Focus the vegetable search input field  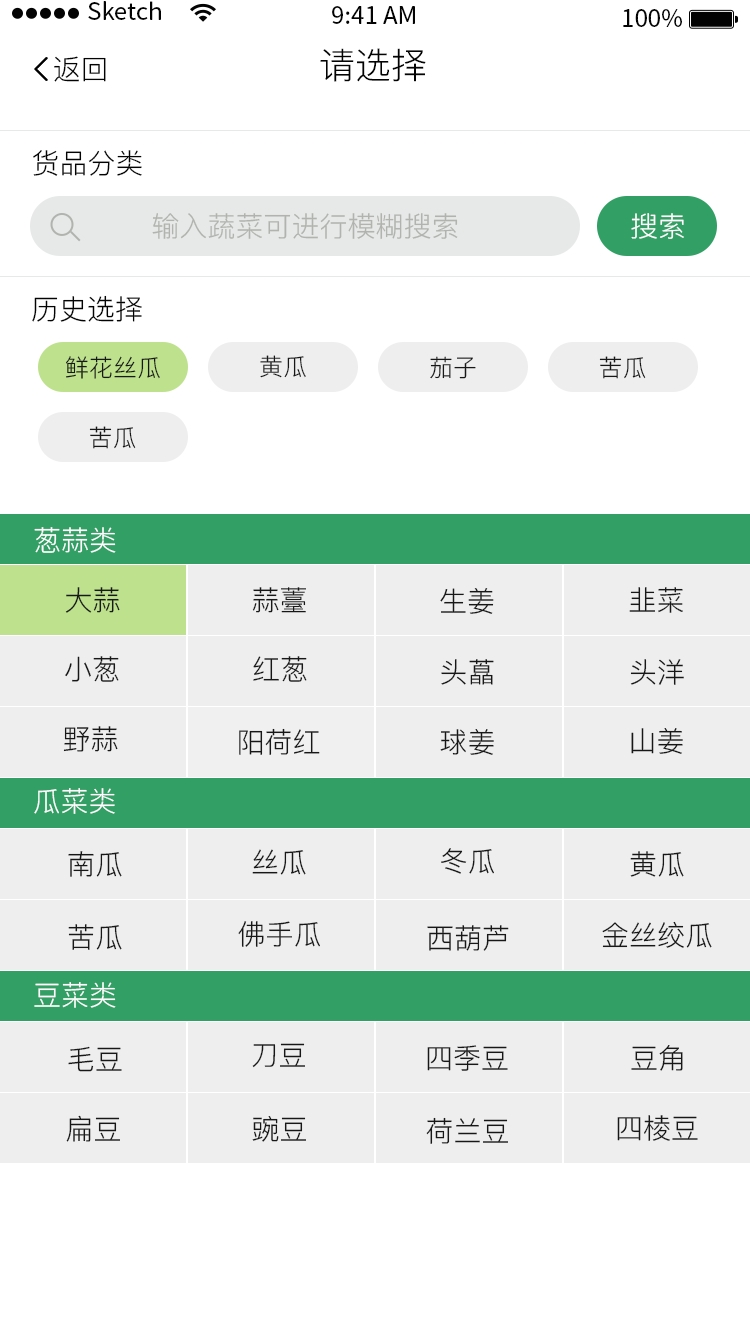(305, 226)
